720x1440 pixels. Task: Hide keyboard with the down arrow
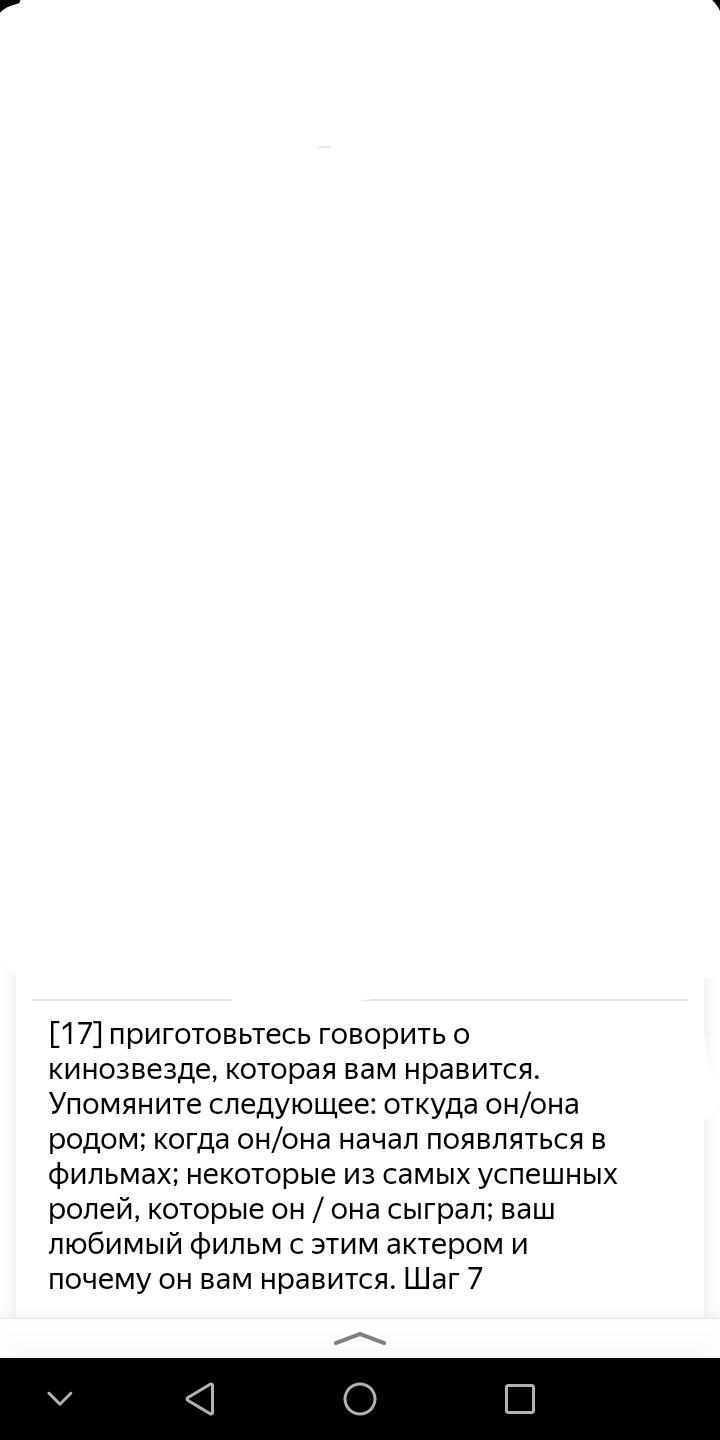click(x=60, y=1398)
